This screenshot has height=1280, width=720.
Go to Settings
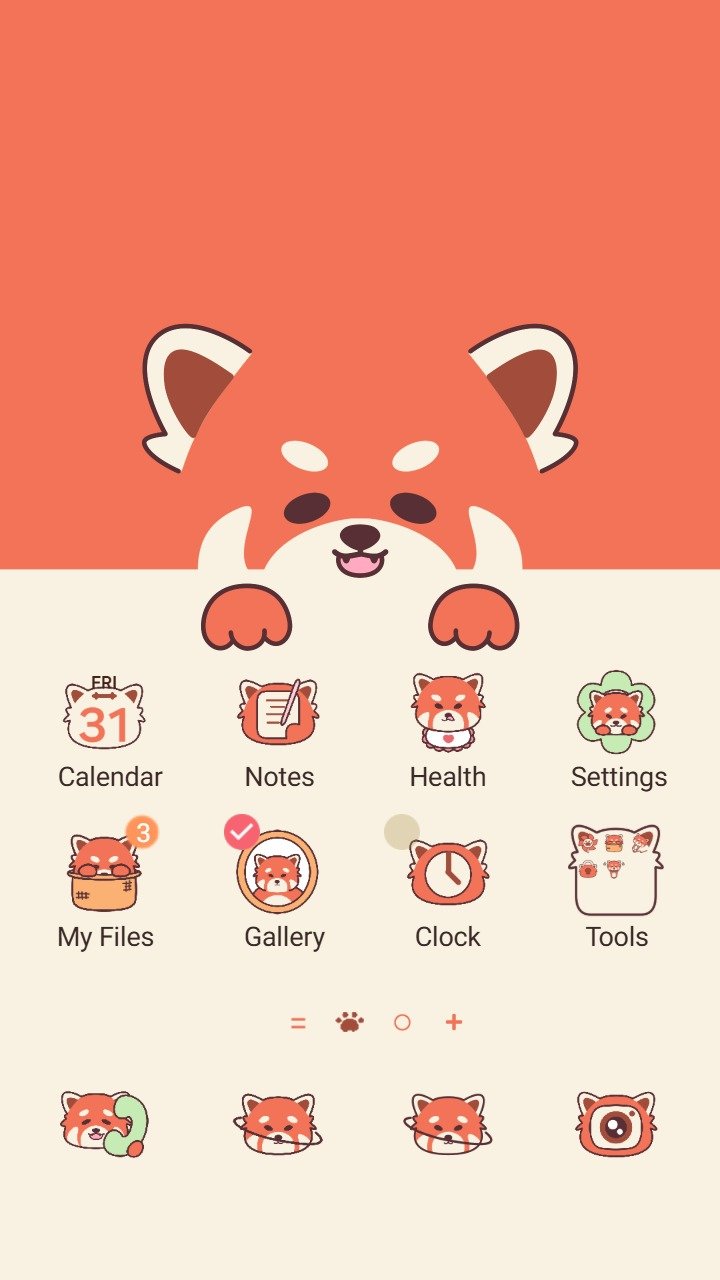tap(616, 712)
